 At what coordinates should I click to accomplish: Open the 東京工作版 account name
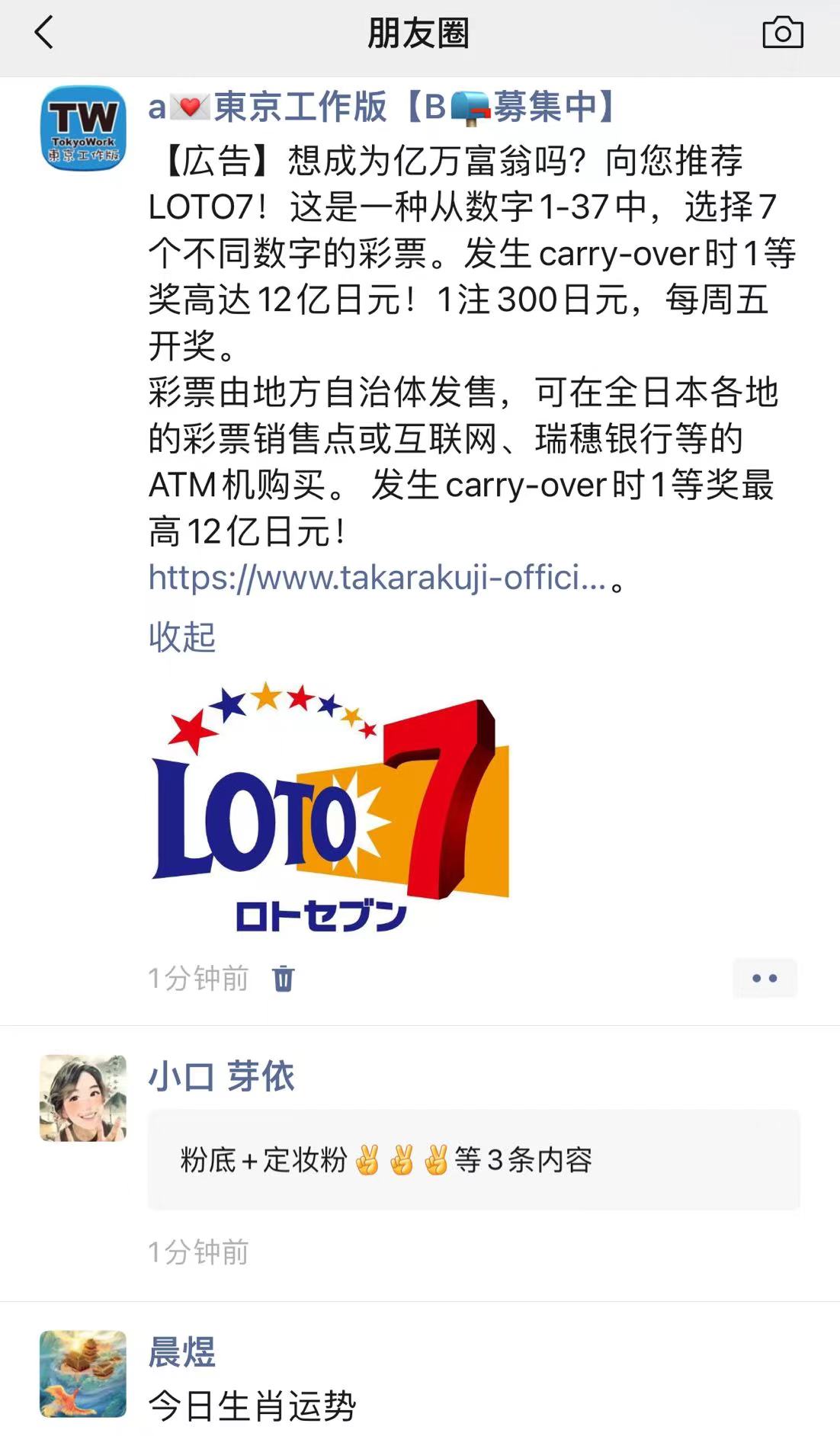(x=381, y=107)
